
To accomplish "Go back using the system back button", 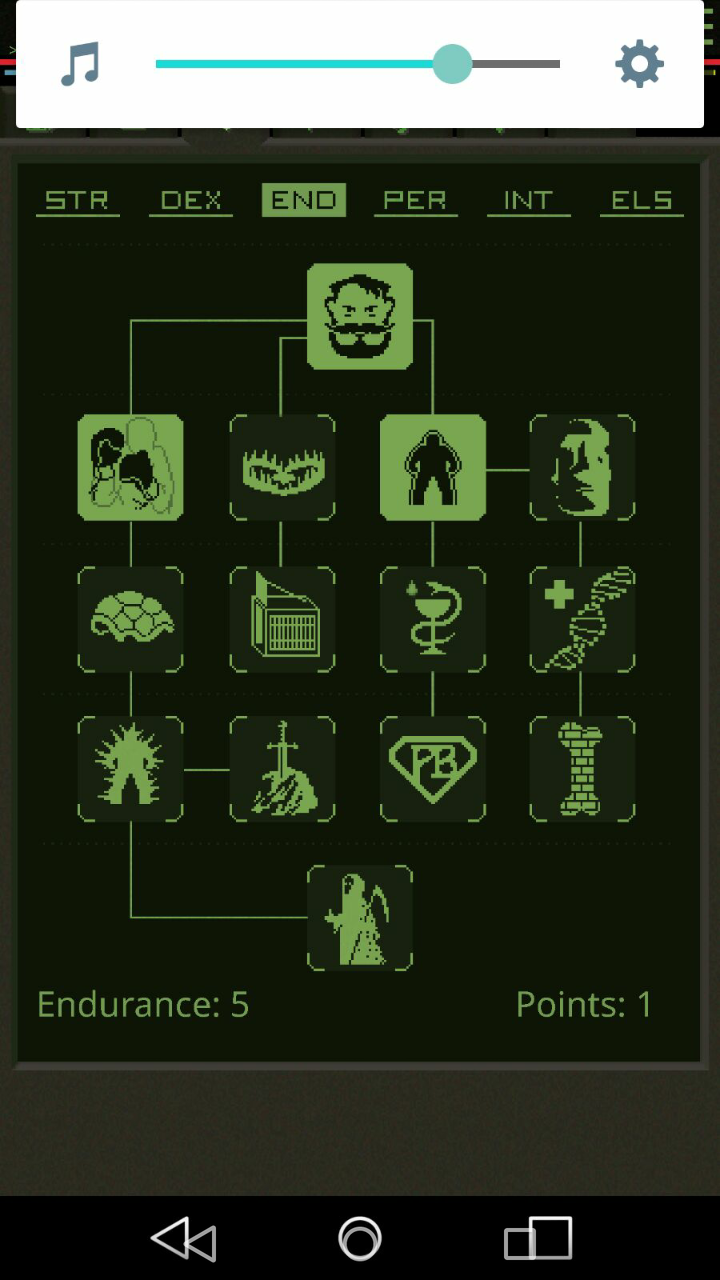I will pyautogui.click(x=184, y=1240).
